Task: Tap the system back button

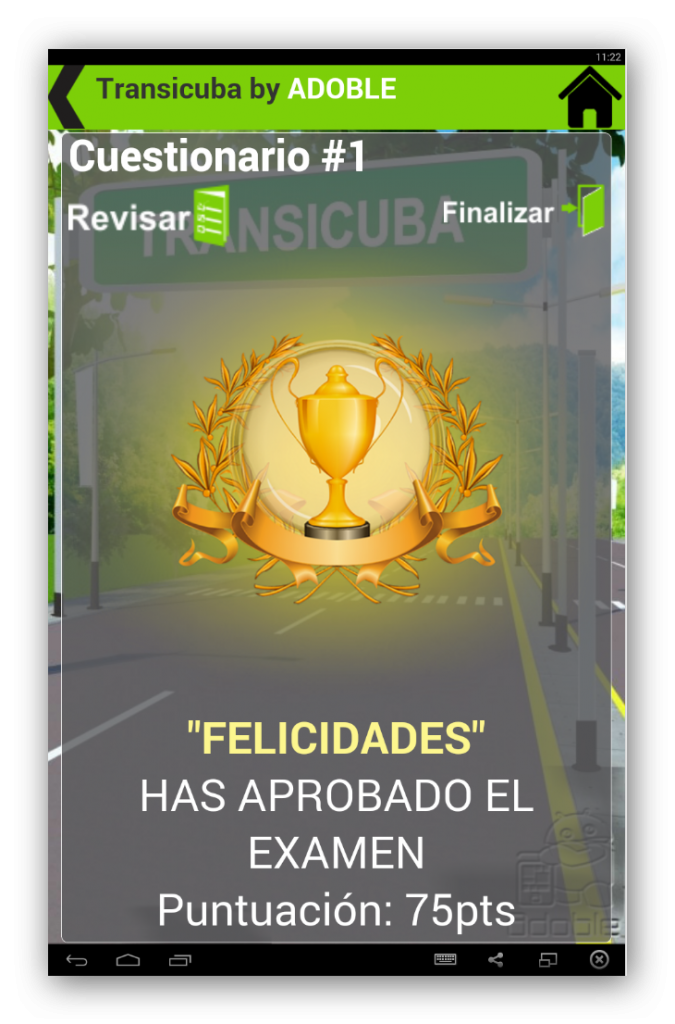Action: pyautogui.click(x=77, y=960)
